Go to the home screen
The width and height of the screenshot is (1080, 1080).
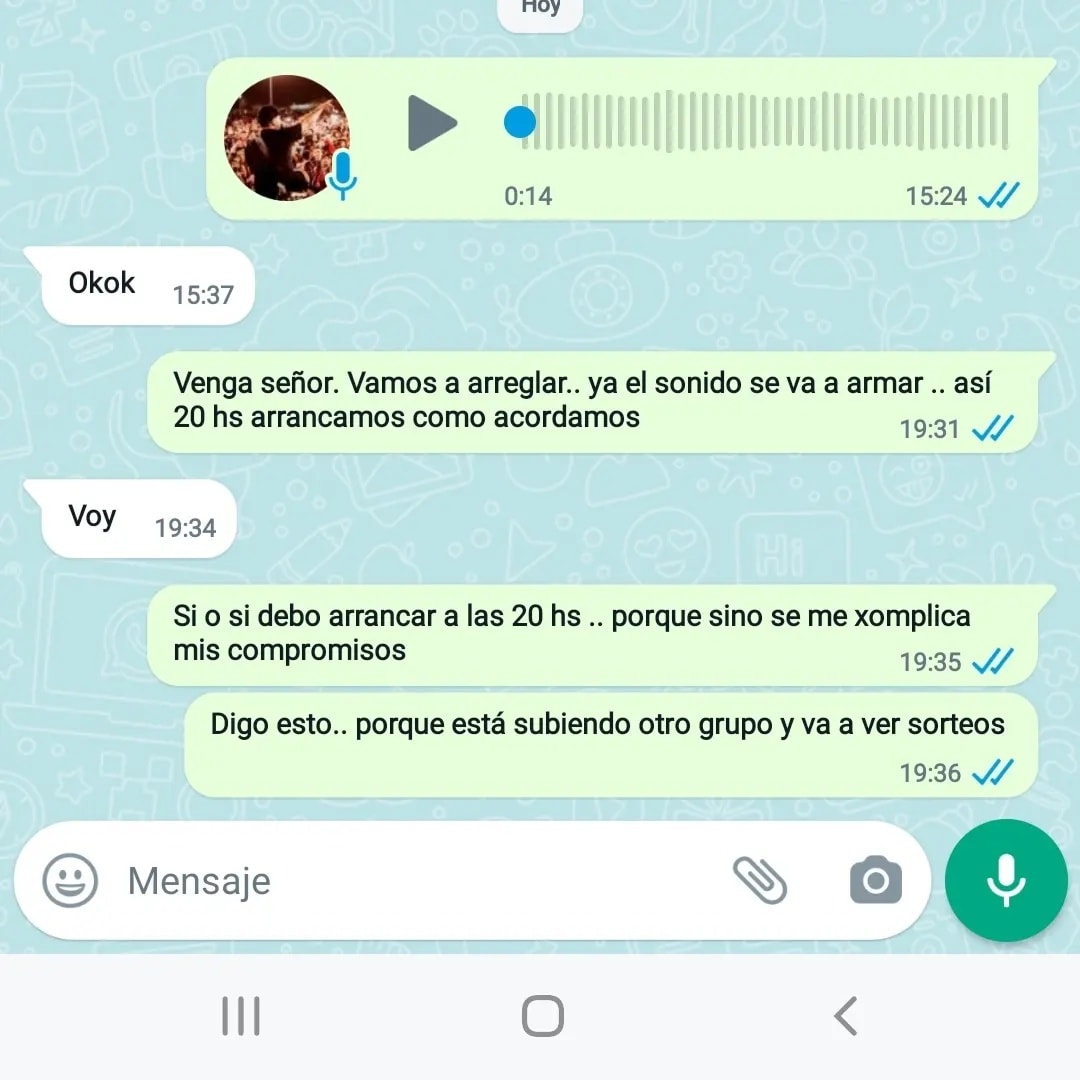(x=542, y=1016)
